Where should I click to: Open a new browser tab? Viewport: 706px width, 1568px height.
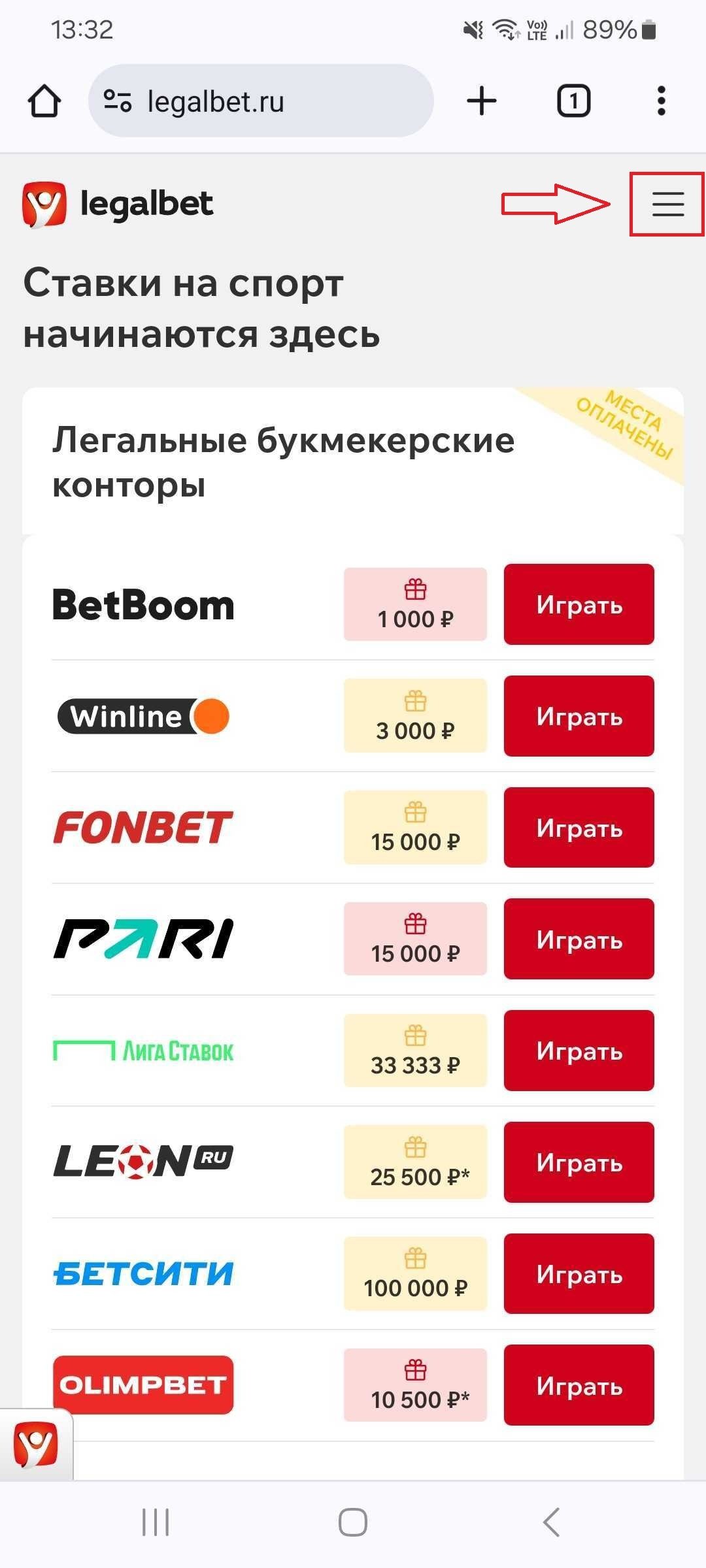(482, 101)
